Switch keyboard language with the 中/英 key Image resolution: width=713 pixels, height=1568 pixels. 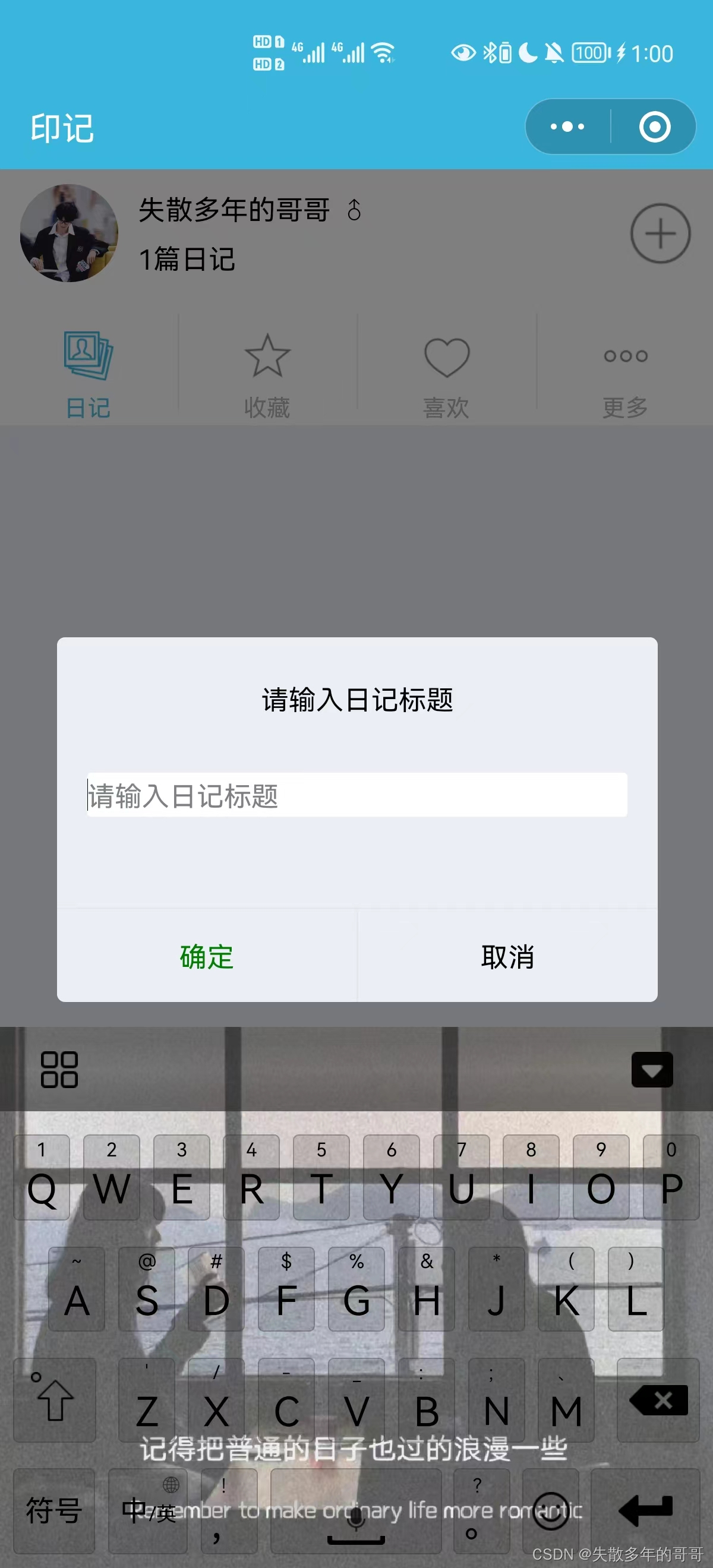click(148, 1511)
